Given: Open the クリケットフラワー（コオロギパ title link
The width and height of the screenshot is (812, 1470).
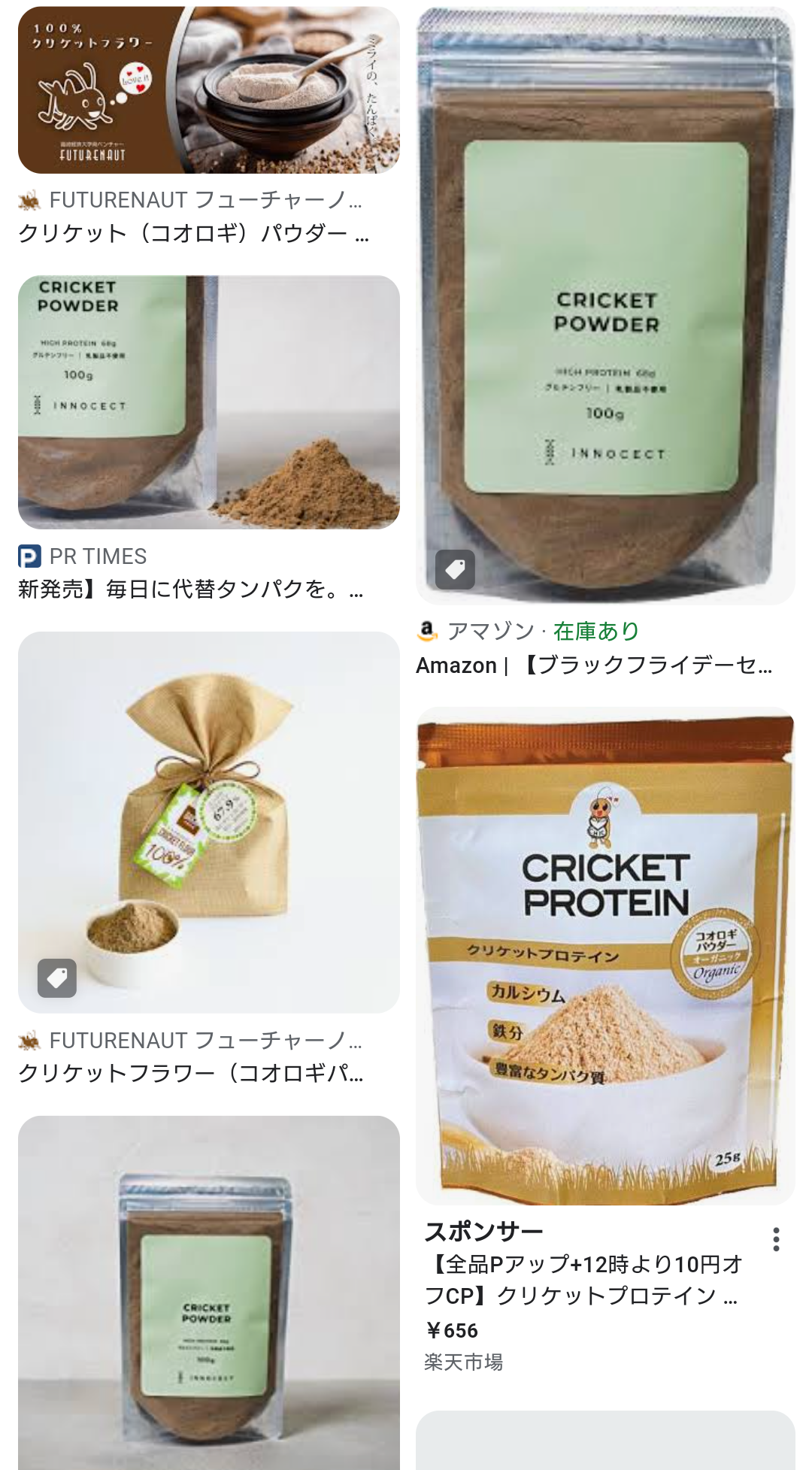Looking at the screenshot, I should tap(190, 1073).
